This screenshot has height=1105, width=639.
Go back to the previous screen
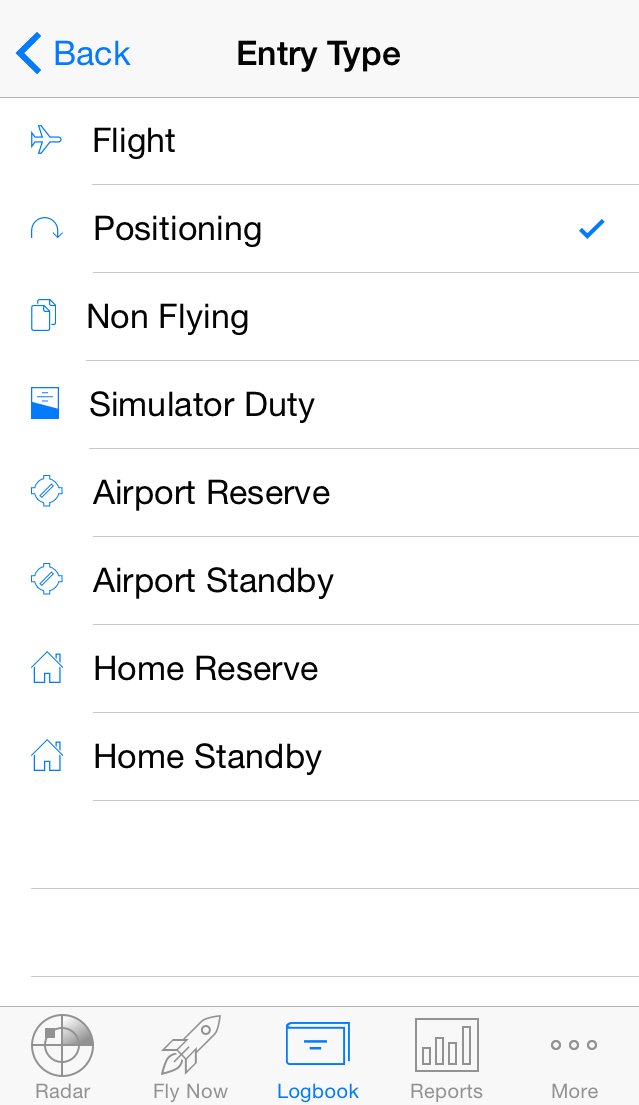73,54
